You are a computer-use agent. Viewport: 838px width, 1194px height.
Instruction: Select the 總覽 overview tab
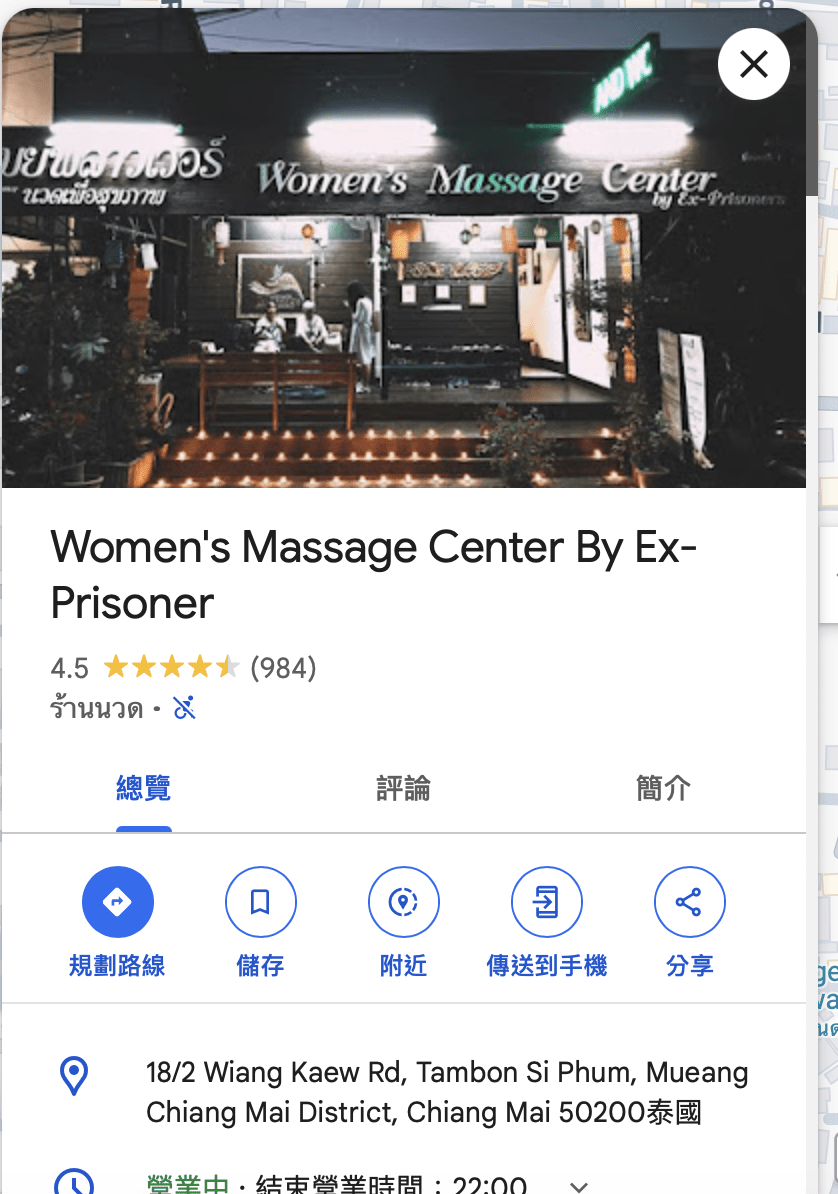point(144,788)
